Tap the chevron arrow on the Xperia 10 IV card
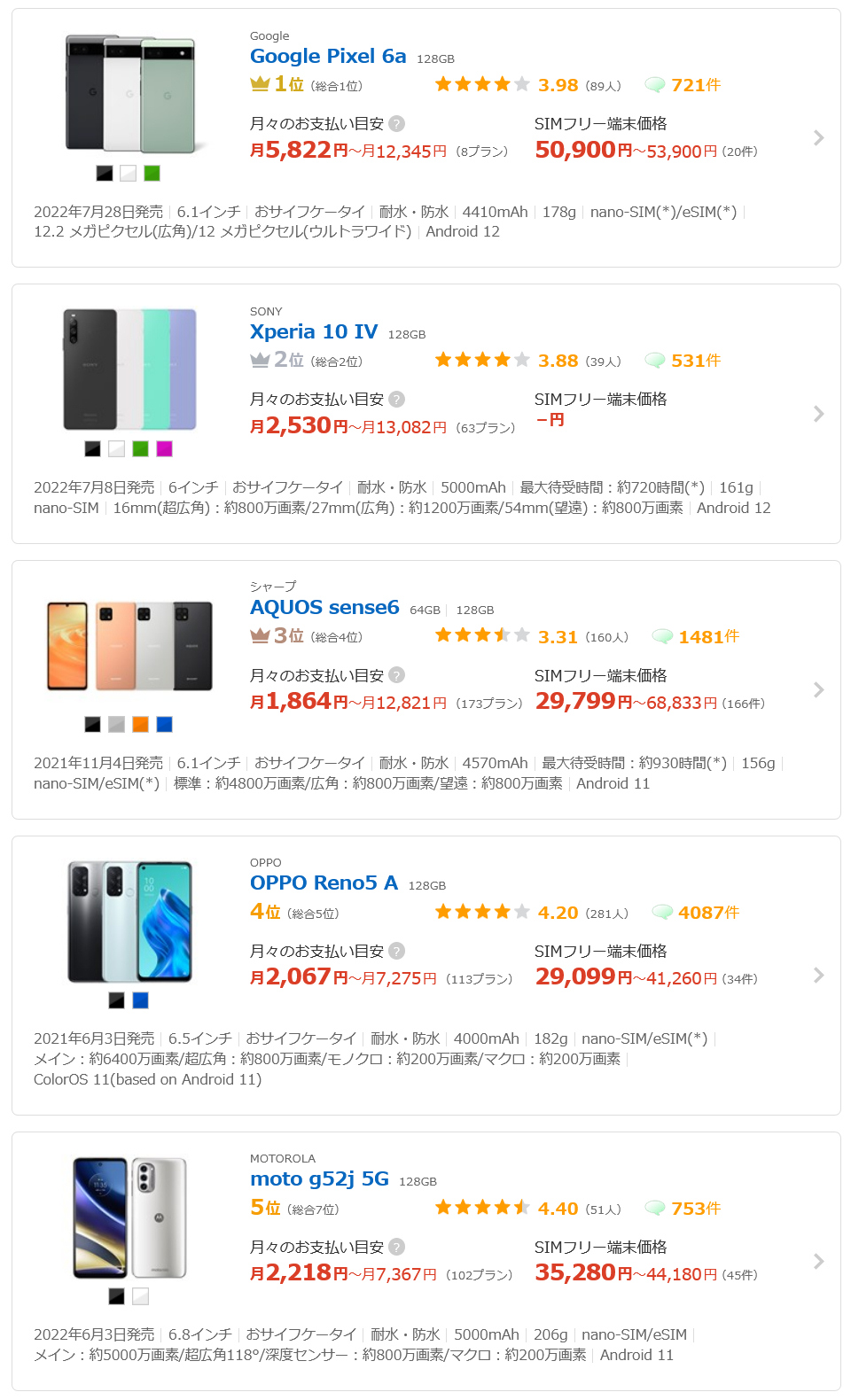Image resolution: width=851 pixels, height=1400 pixels. pyautogui.click(x=819, y=414)
